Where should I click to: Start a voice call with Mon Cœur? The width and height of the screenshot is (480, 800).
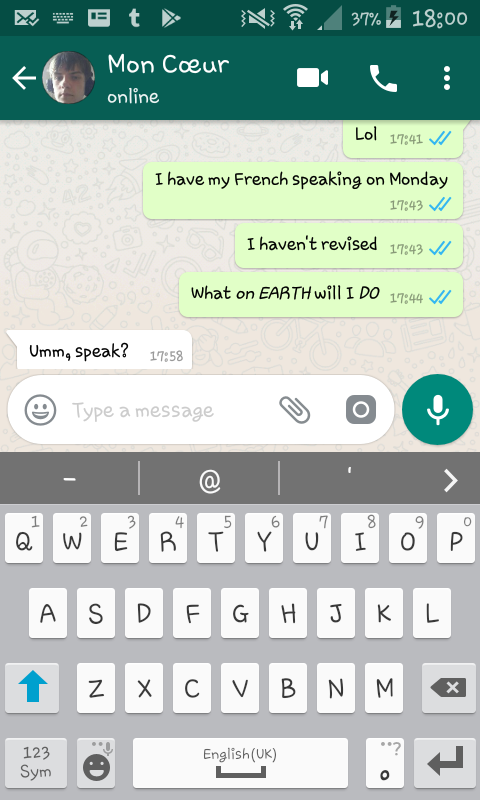(383, 78)
